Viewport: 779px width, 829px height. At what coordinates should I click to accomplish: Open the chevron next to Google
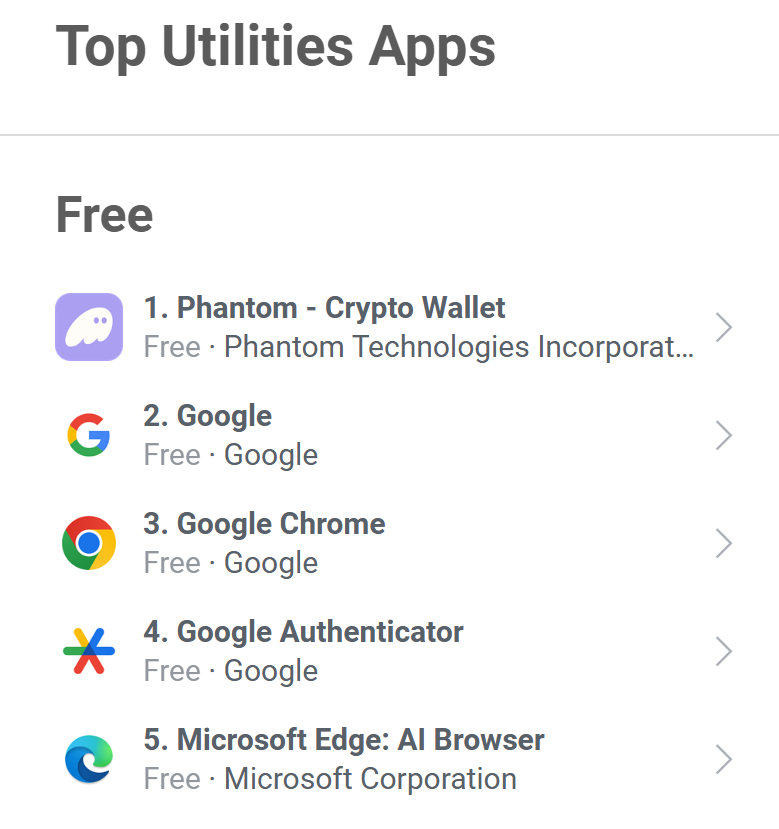(722, 434)
